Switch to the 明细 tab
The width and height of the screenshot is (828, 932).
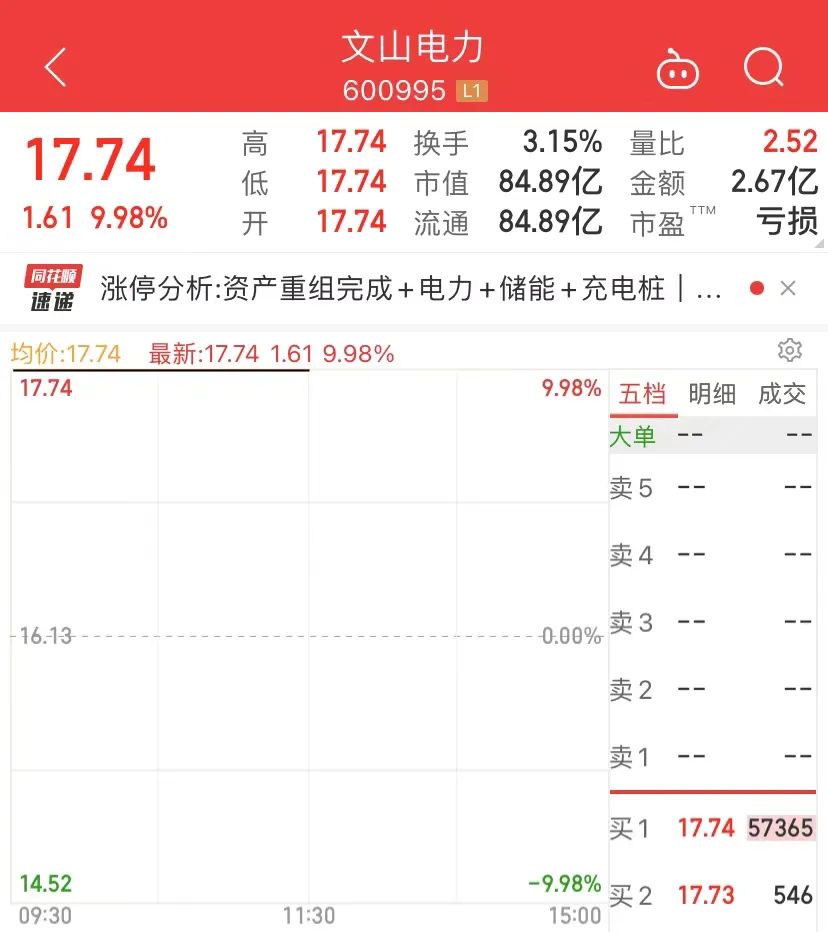(x=712, y=394)
